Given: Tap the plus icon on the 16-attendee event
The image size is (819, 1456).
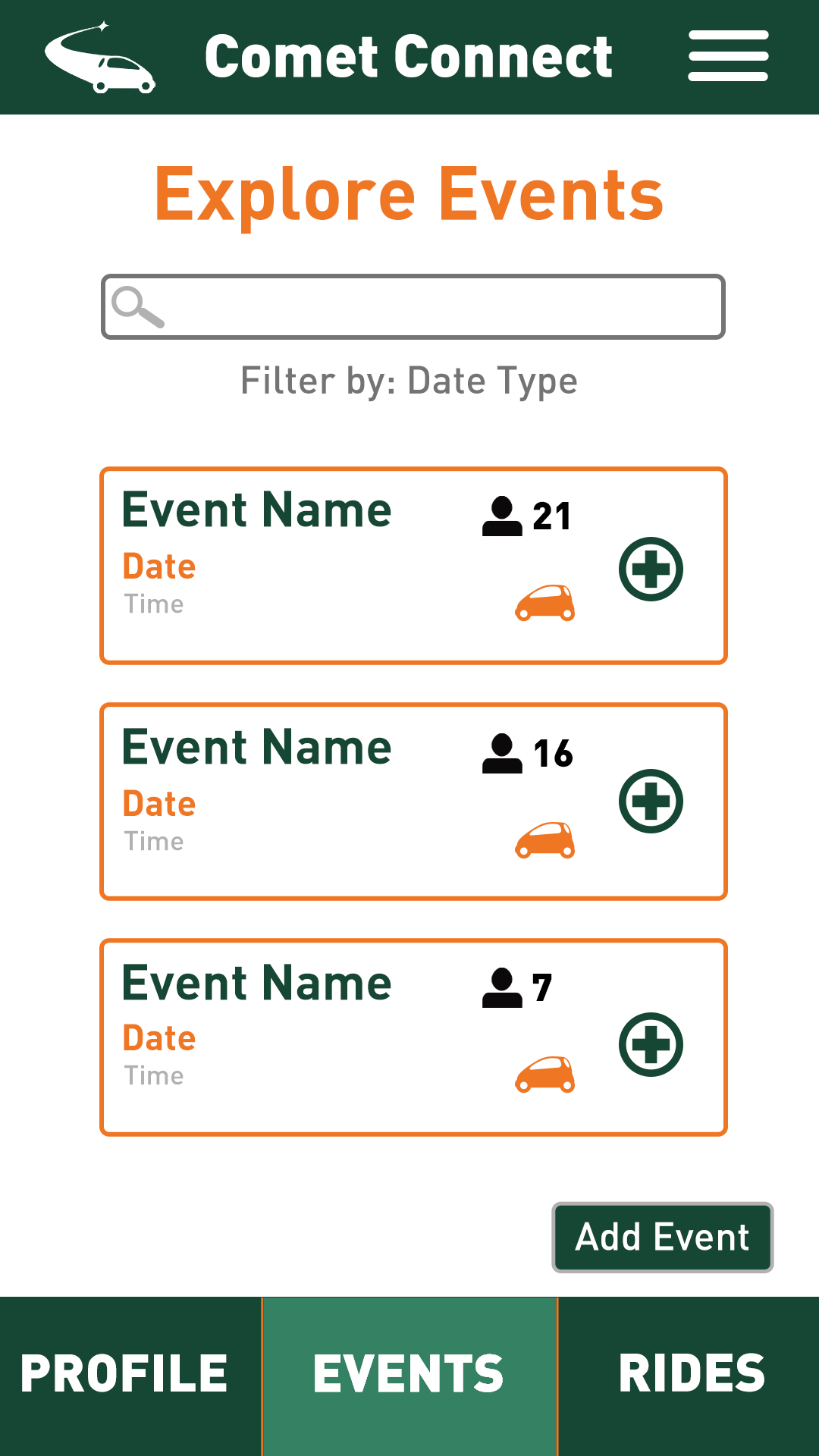Looking at the screenshot, I should click(x=651, y=801).
